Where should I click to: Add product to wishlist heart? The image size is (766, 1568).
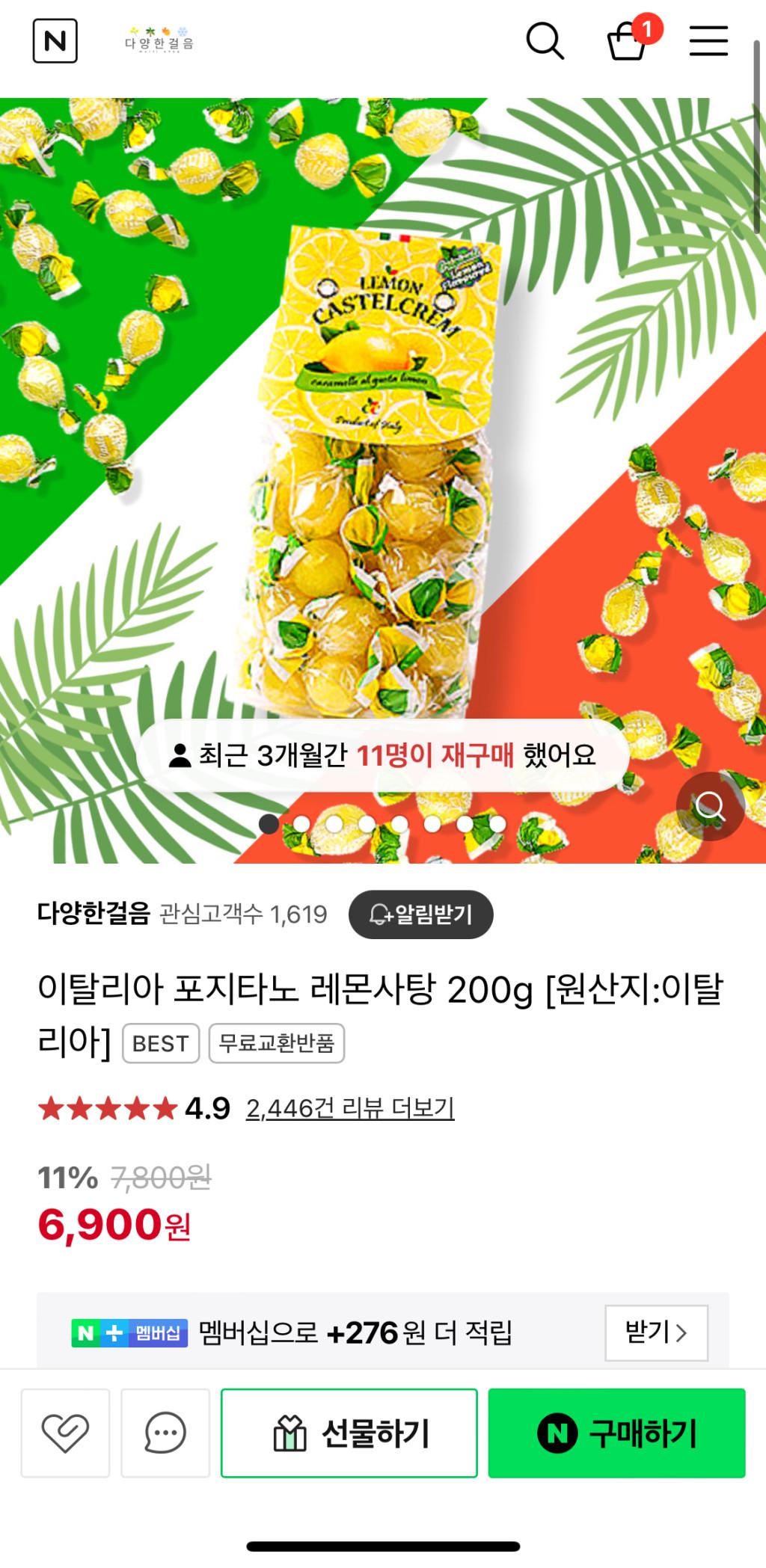tap(65, 1433)
